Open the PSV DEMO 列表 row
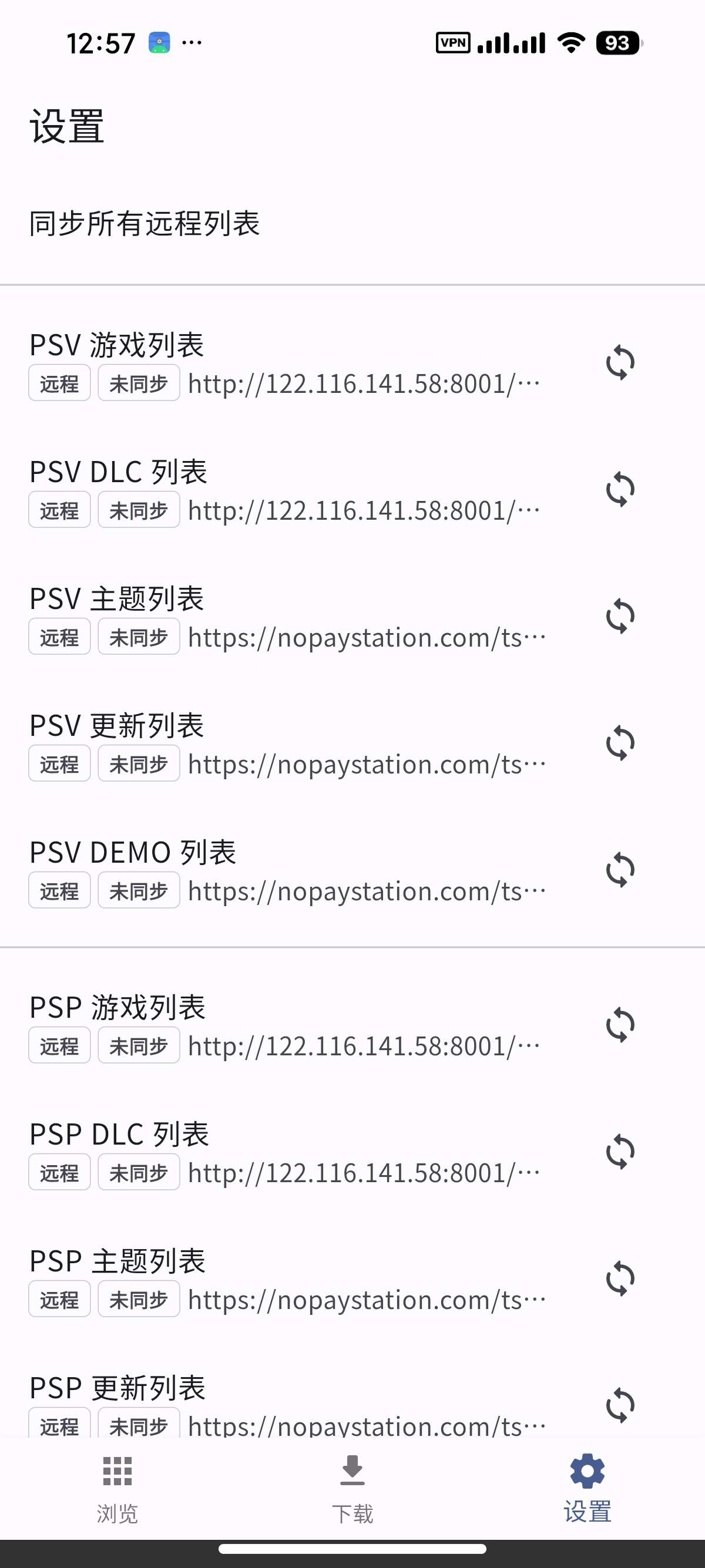 tap(352, 870)
